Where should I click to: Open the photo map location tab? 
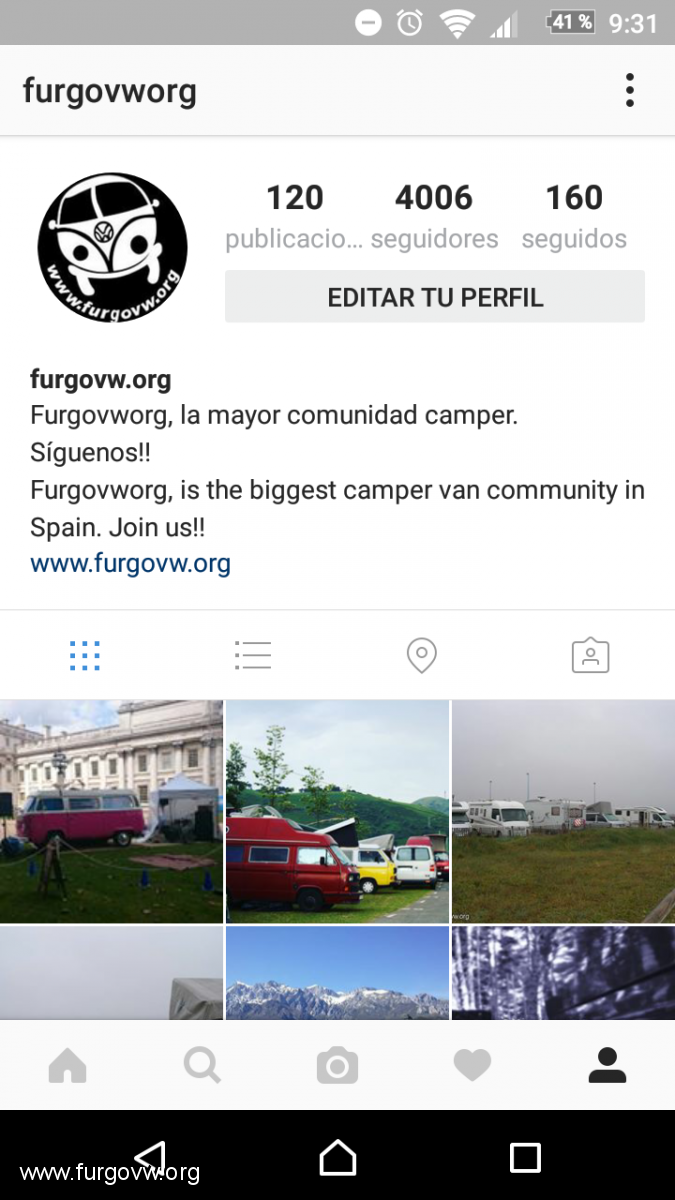click(x=422, y=655)
